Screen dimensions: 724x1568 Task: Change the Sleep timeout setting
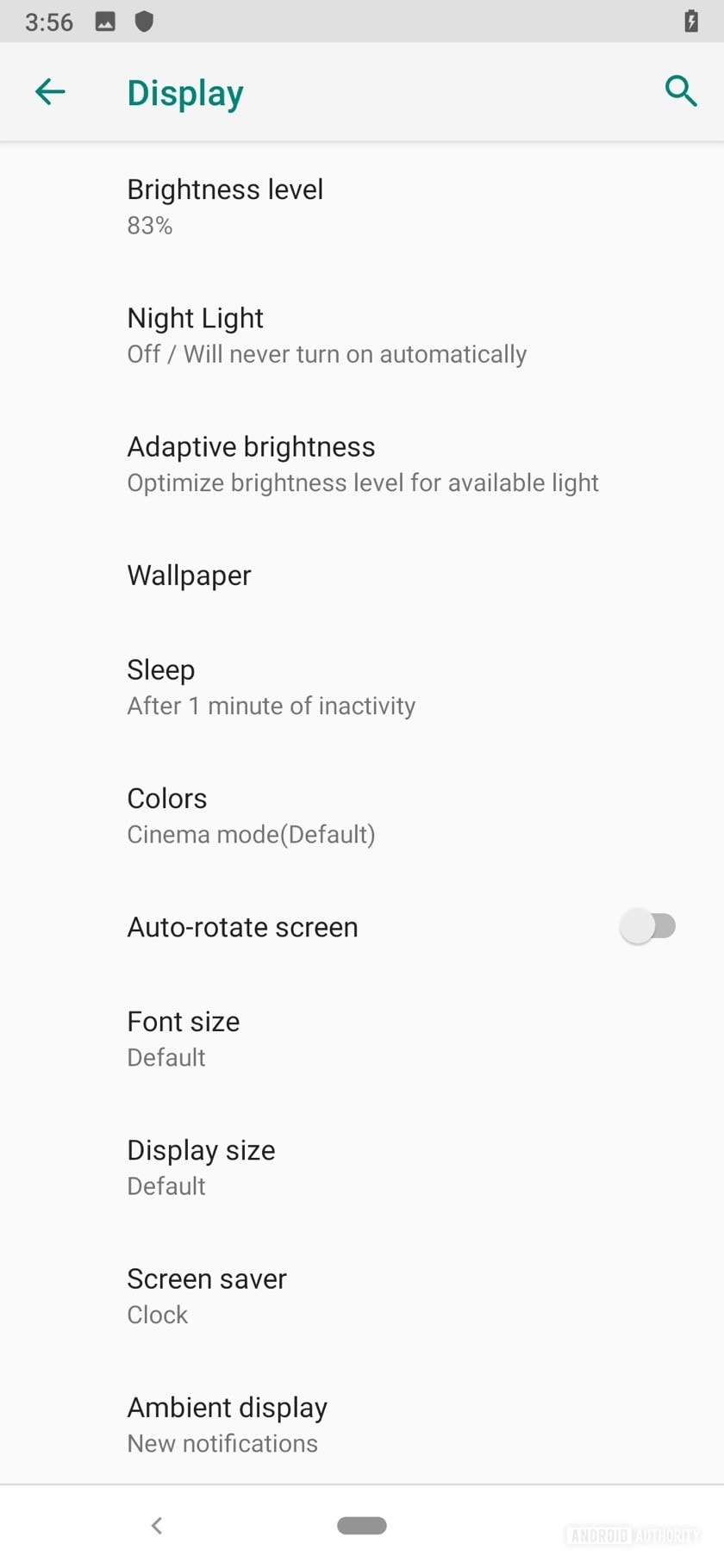(x=362, y=687)
